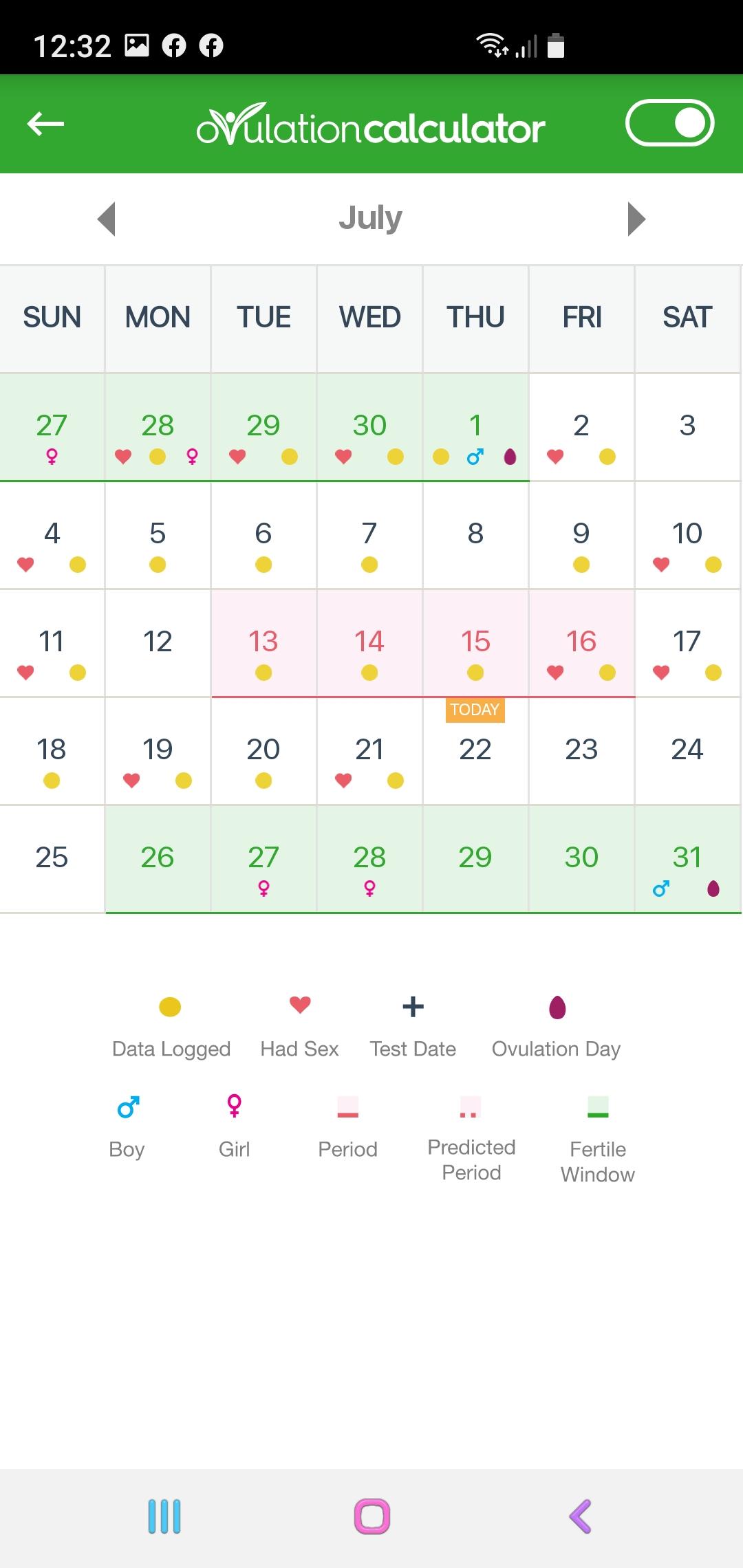Open July 12 on the calendar
Screen dimensions: 743x1568
coord(158,643)
